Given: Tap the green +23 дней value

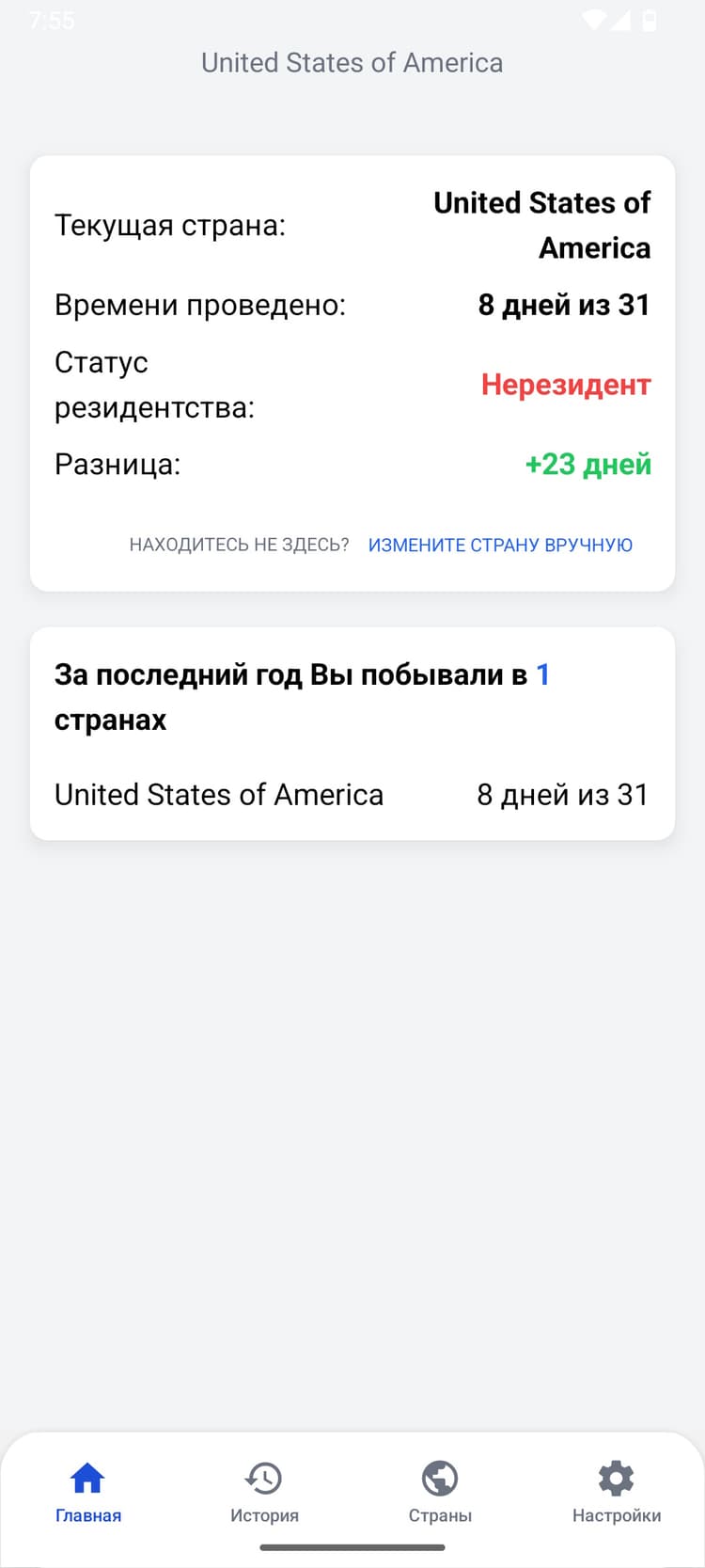Looking at the screenshot, I should tap(587, 464).
